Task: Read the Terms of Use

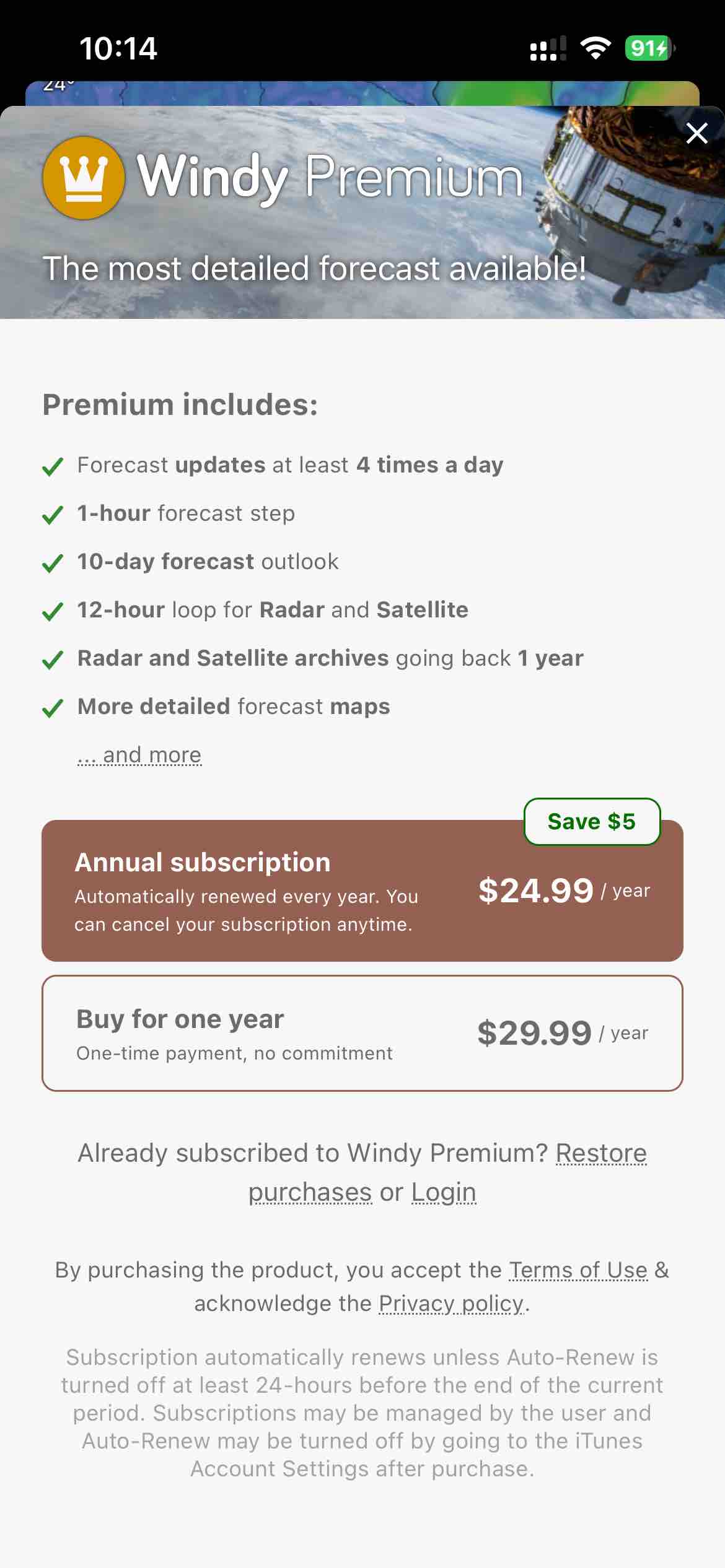Action: tap(578, 1270)
